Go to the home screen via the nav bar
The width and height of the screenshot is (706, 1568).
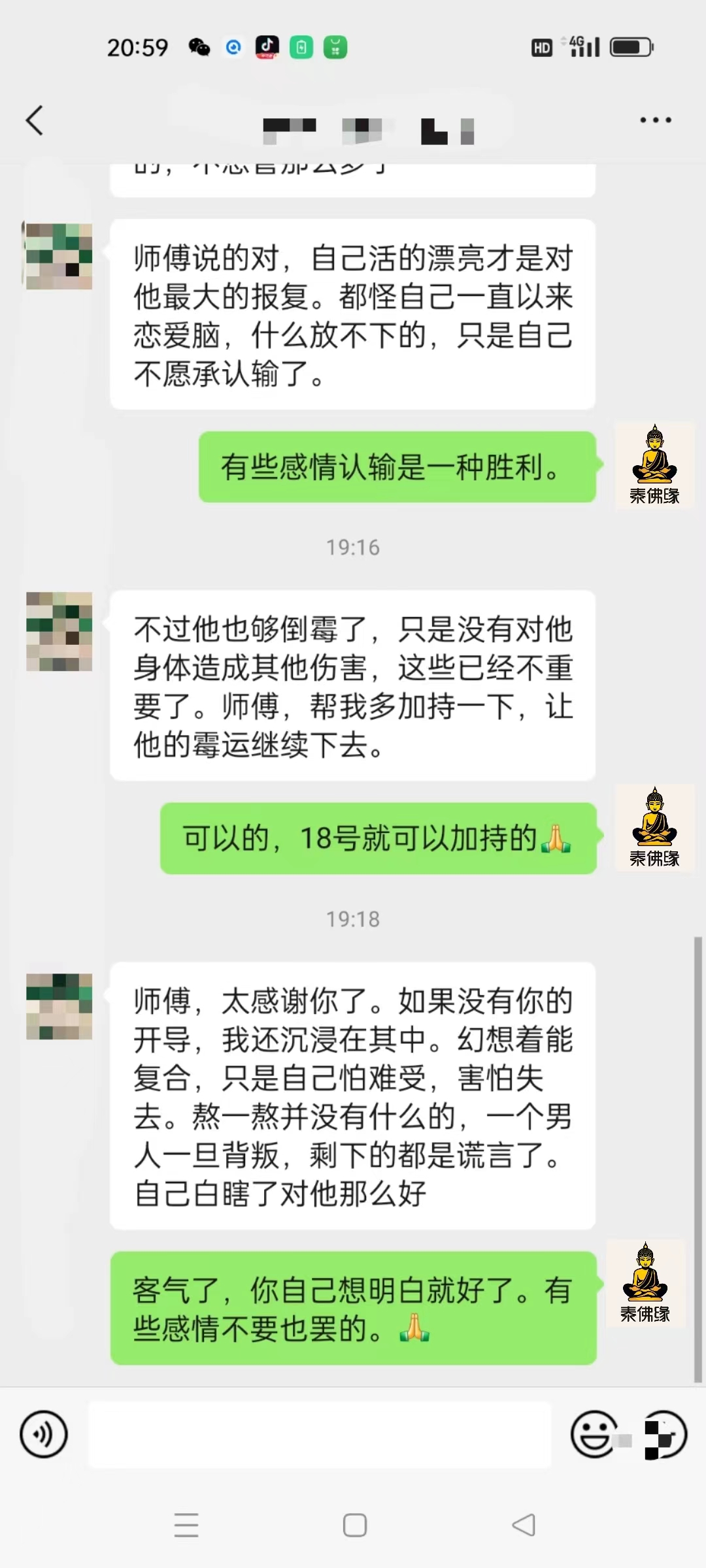point(354,1526)
